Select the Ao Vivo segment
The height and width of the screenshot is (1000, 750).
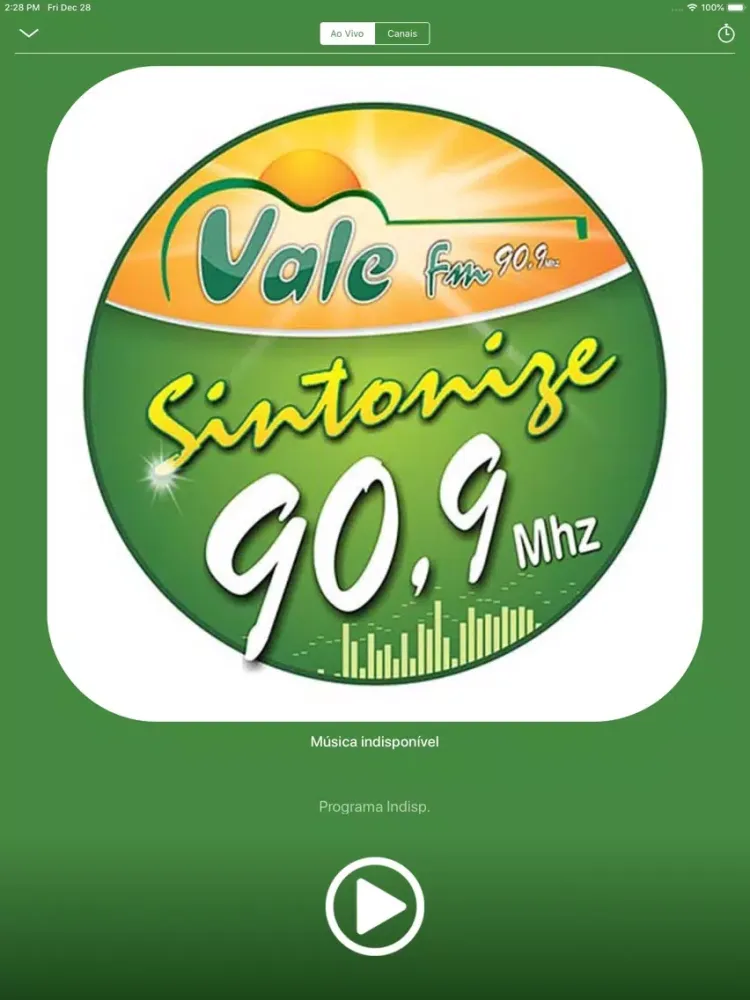348,34
